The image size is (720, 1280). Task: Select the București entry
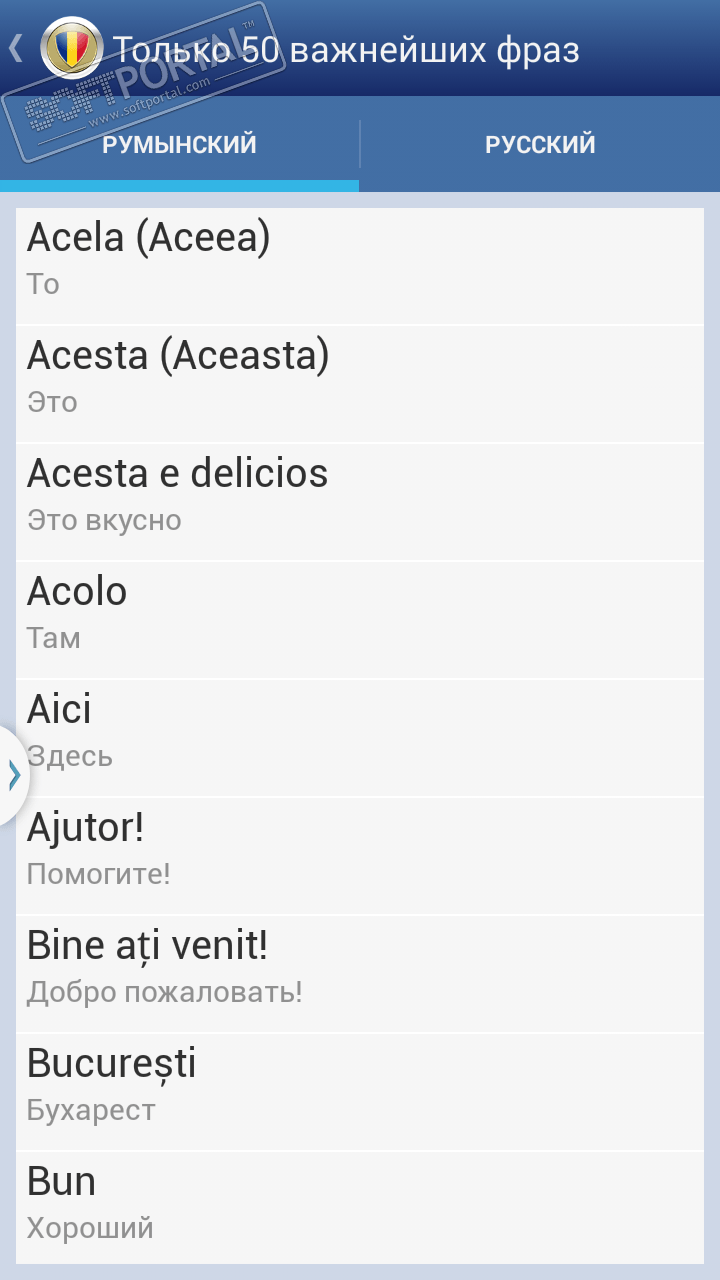(360, 1092)
